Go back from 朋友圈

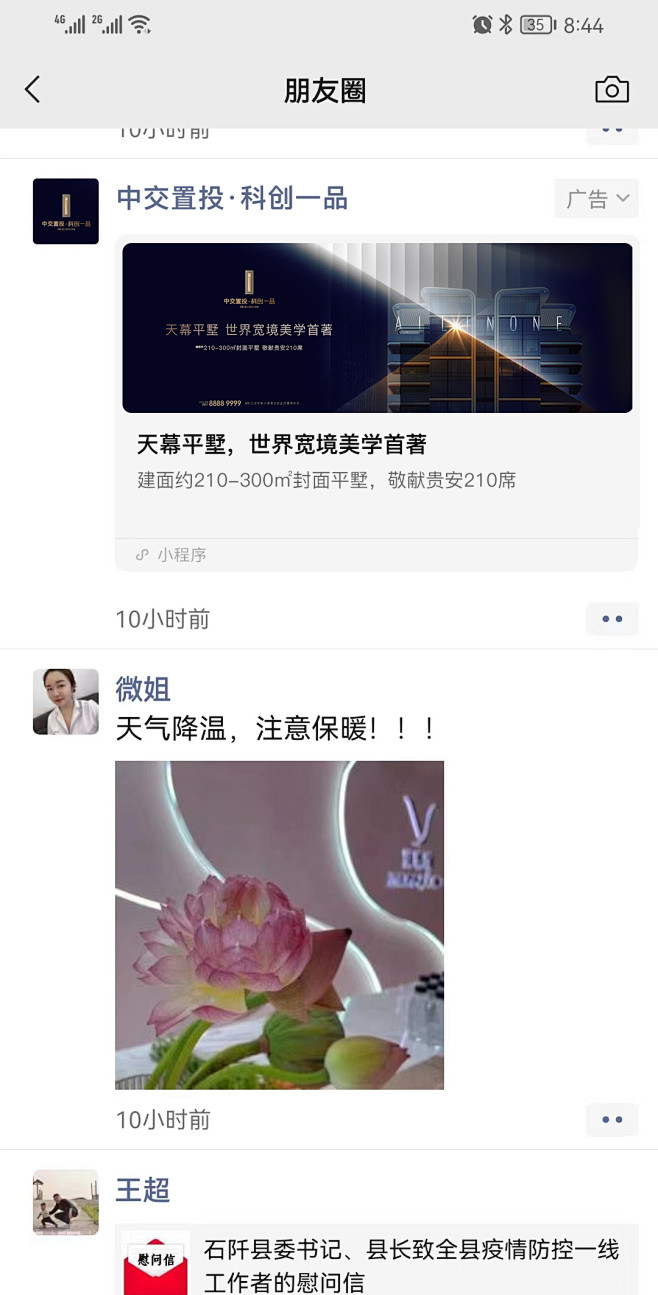(33, 90)
